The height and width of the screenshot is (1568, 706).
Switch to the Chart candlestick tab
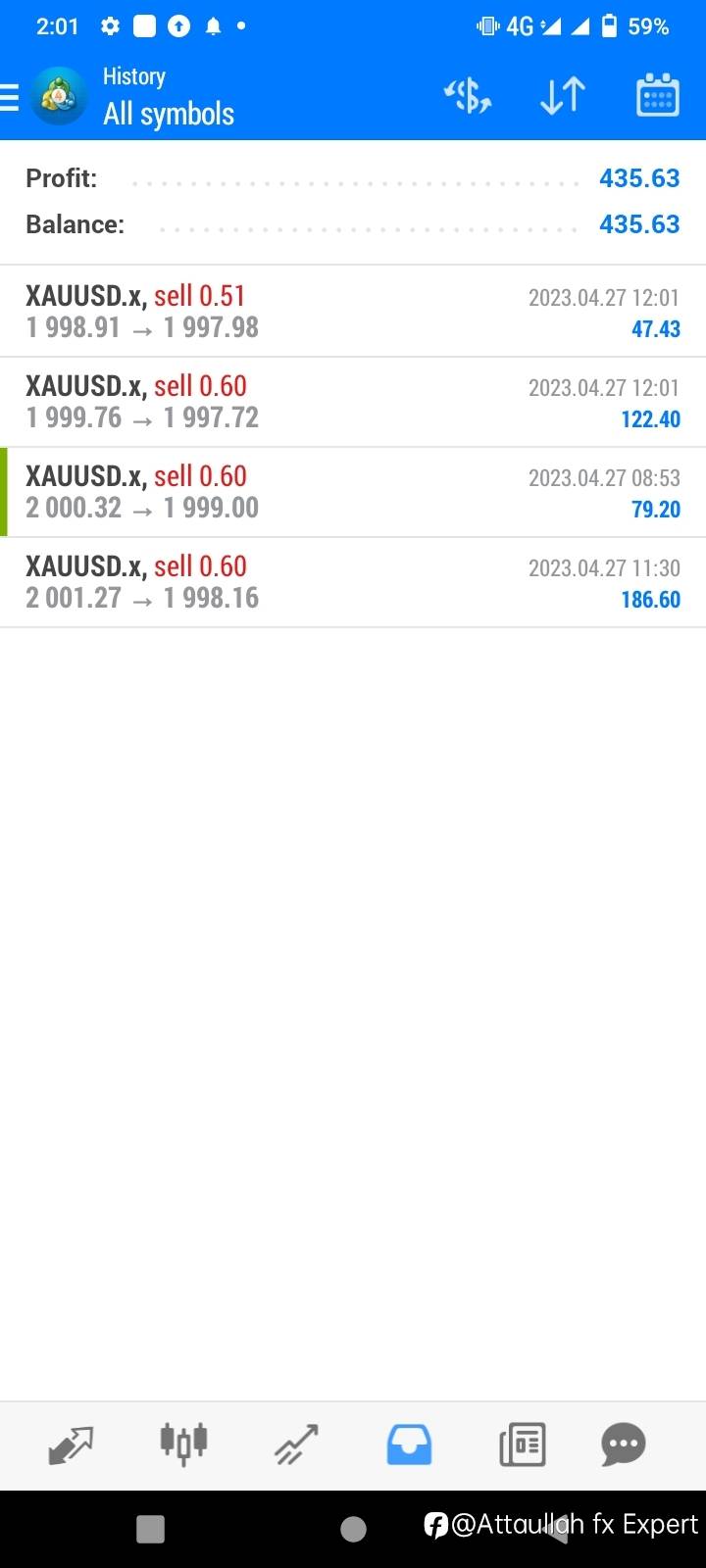(x=183, y=1444)
